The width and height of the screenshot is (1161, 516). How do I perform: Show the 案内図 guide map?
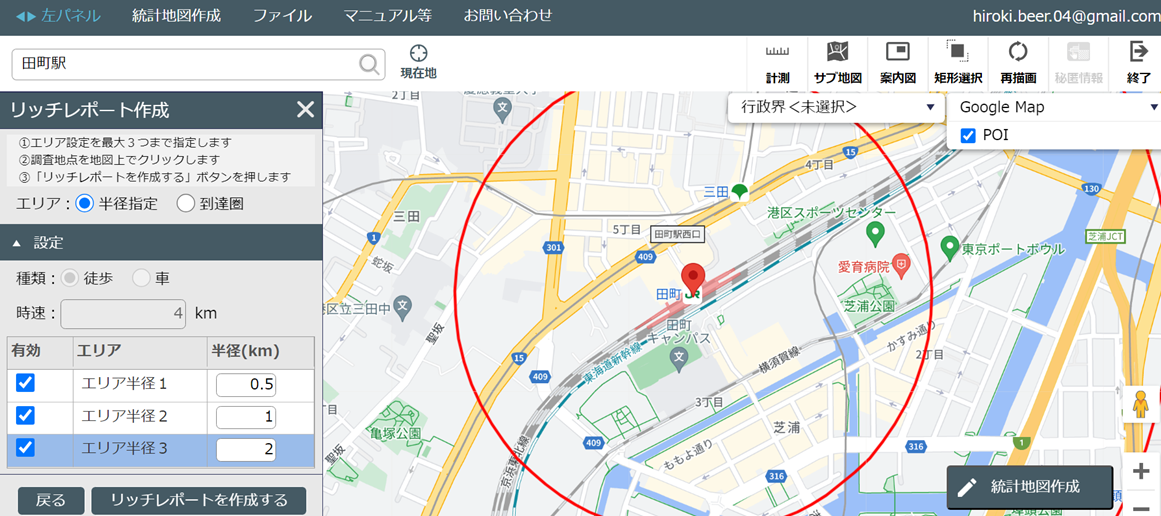tap(897, 63)
